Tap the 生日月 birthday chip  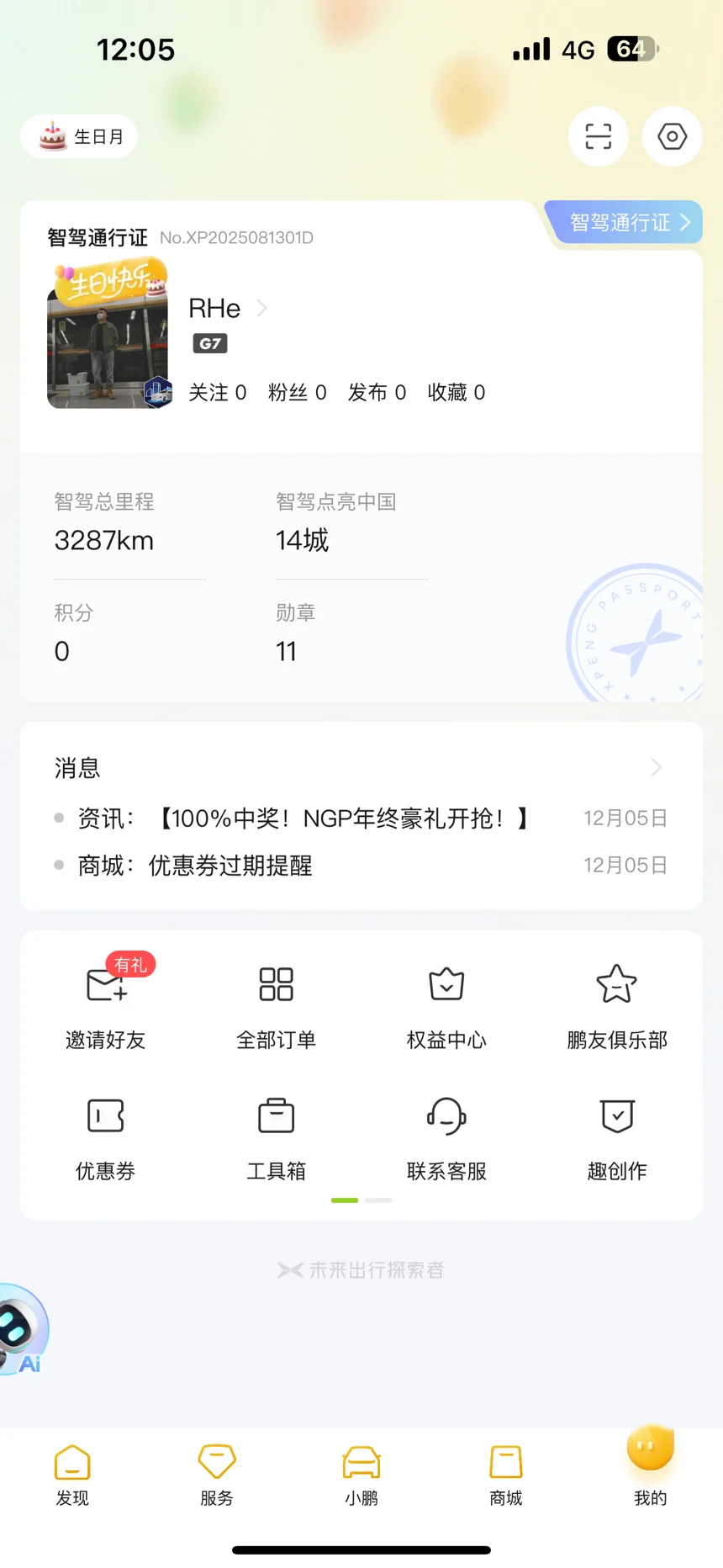pos(79,136)
